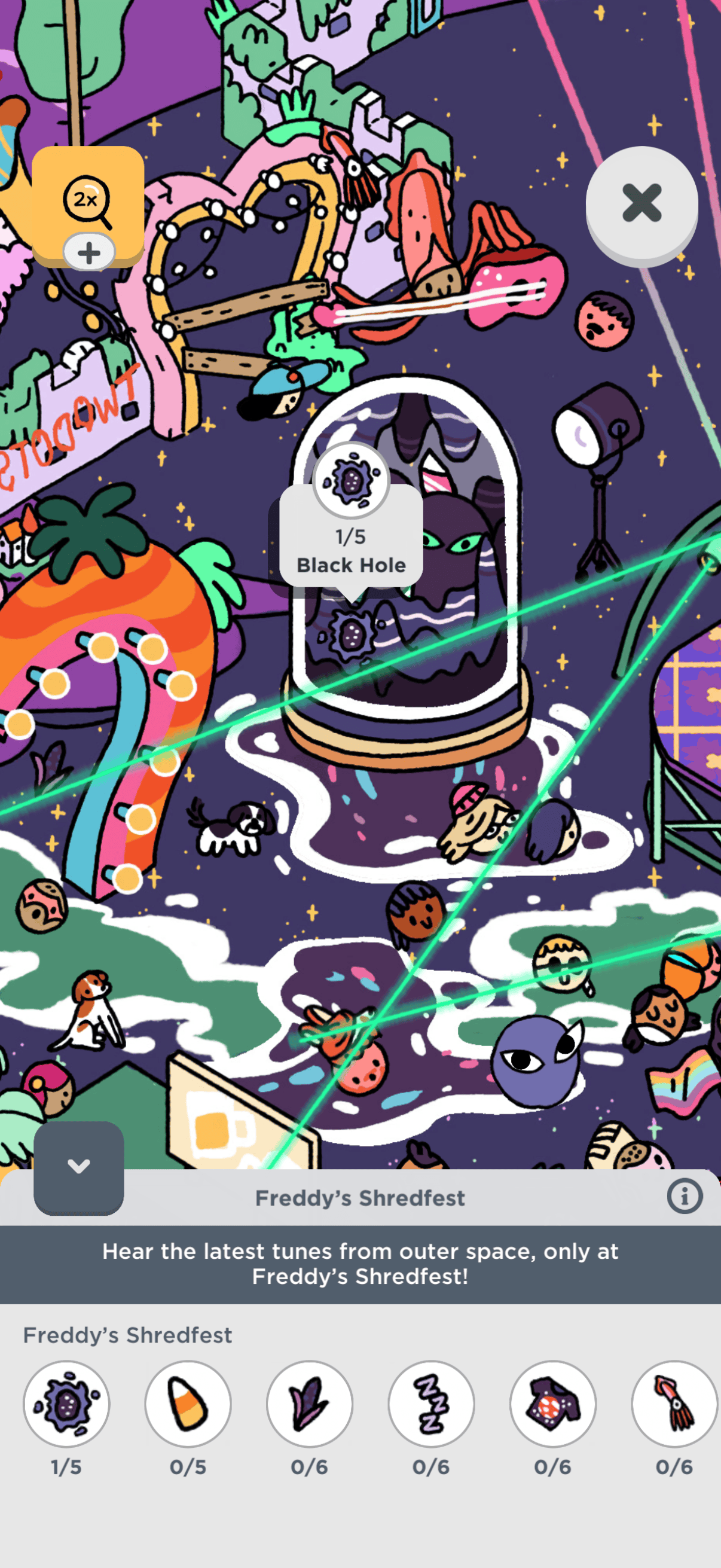This screenshot has width=721, height=1568.
Task: Select the ZZZ item in the list
Action: click(432, 1404)
